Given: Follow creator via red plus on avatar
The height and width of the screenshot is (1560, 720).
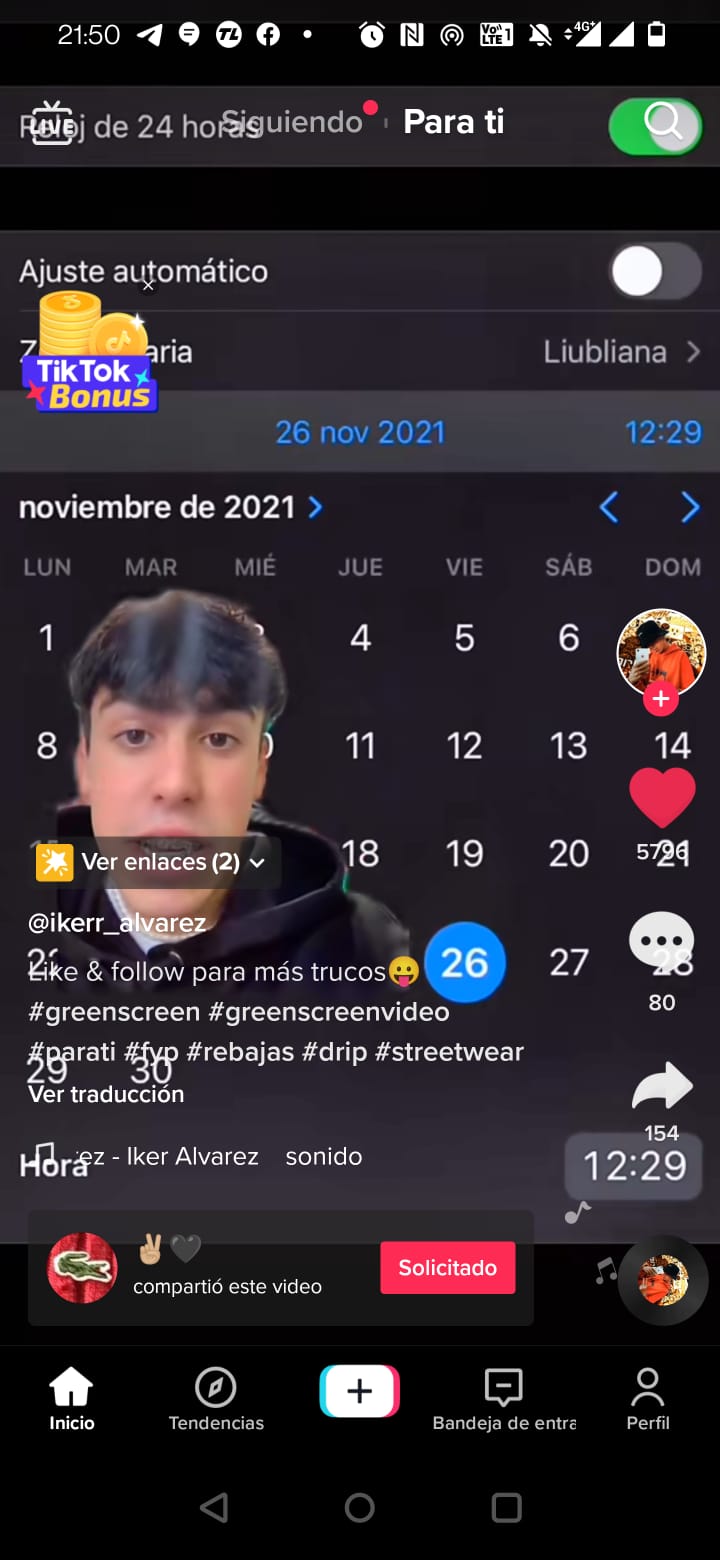Looking at the screenshot, I should [x=660, y=699].
